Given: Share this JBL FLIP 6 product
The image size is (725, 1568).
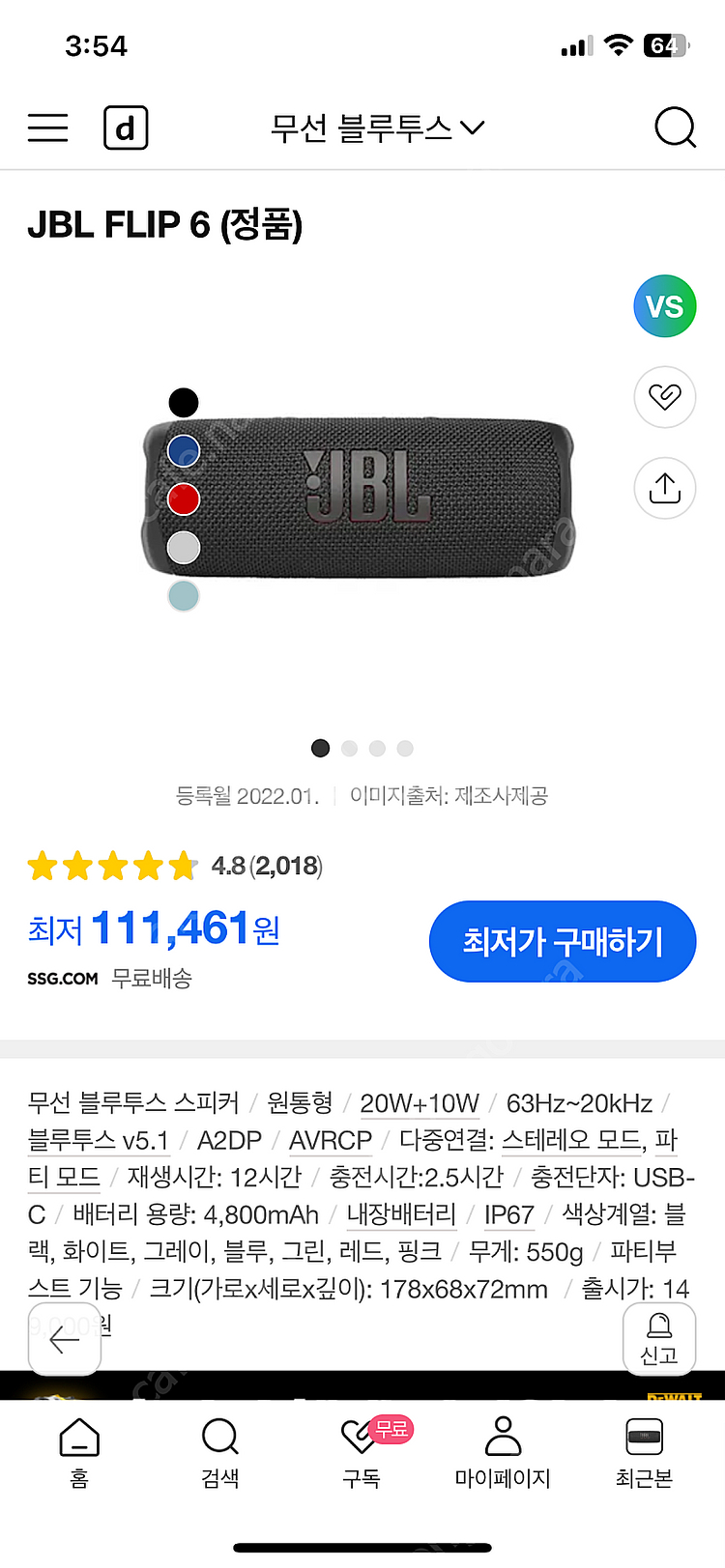Looking at the screenshot, I should (665, 488).
